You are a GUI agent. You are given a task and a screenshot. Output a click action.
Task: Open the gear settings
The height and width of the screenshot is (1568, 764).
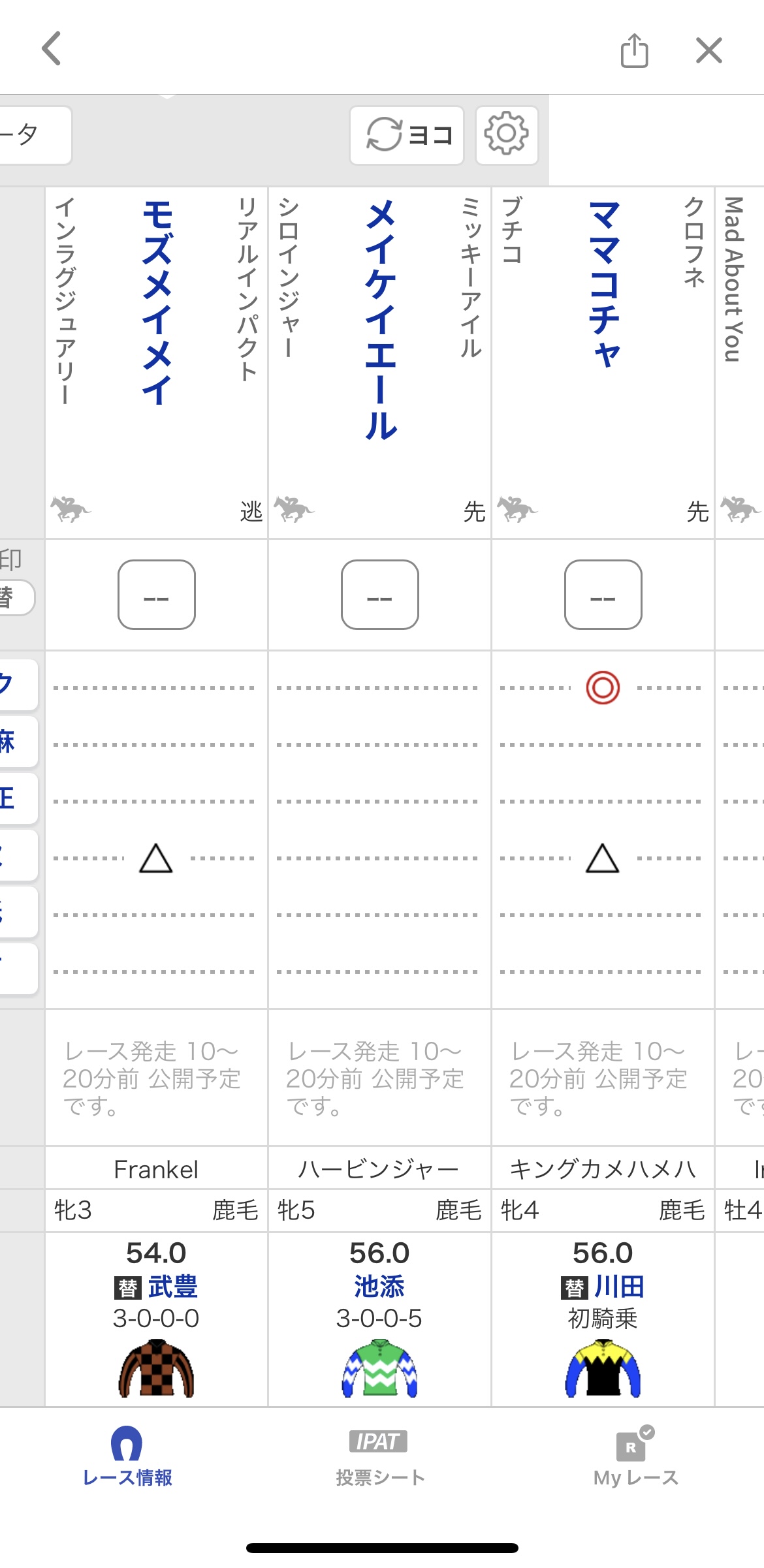pos(507,135)
